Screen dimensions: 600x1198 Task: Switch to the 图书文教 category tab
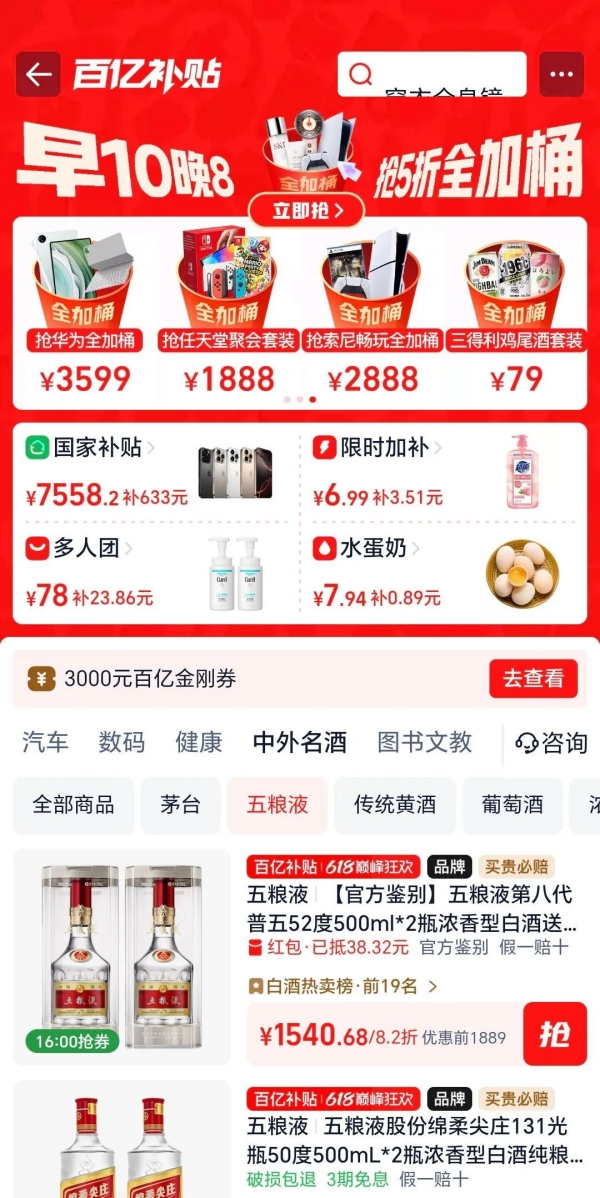click(424, 742)
